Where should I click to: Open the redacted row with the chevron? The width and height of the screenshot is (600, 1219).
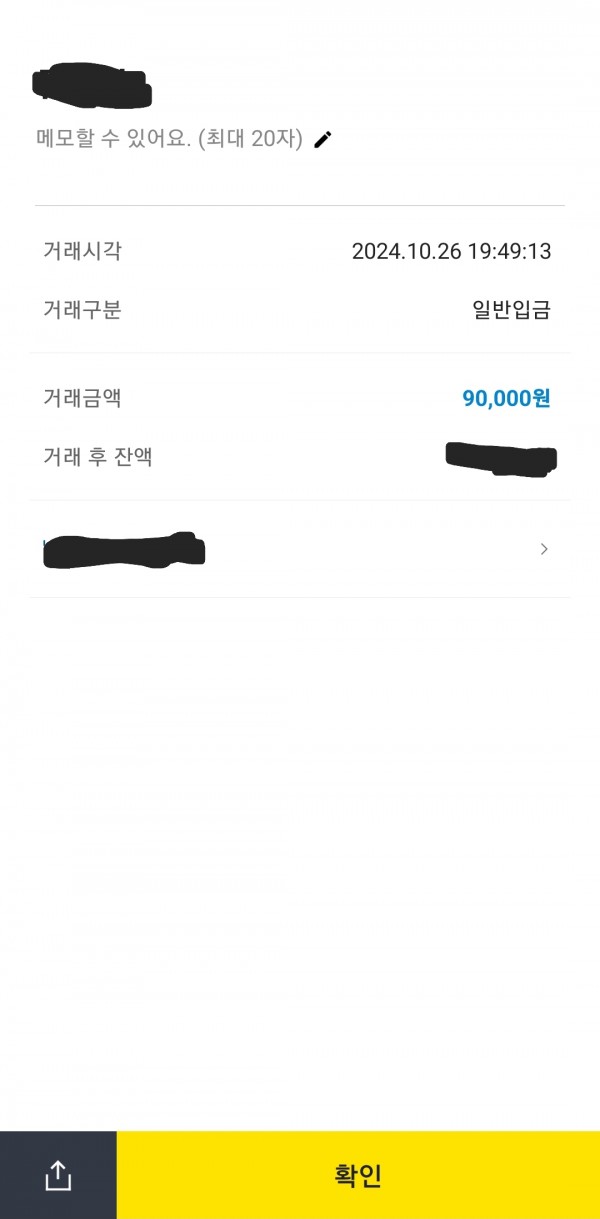click(x=300, y=549)
